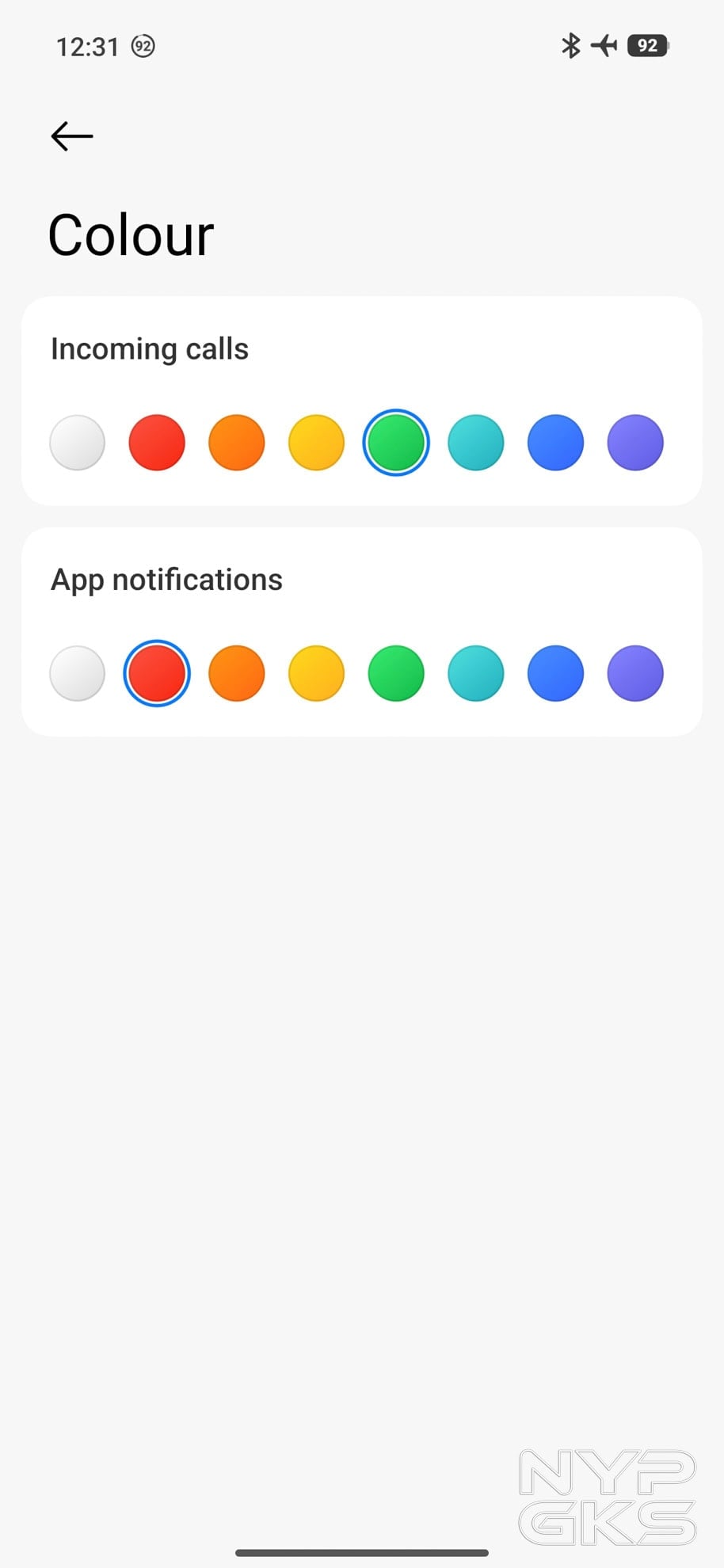Viewport: 724px width, 1568px height.
Task: Pick purple for Incoming calls
Action: click(635, 443)
